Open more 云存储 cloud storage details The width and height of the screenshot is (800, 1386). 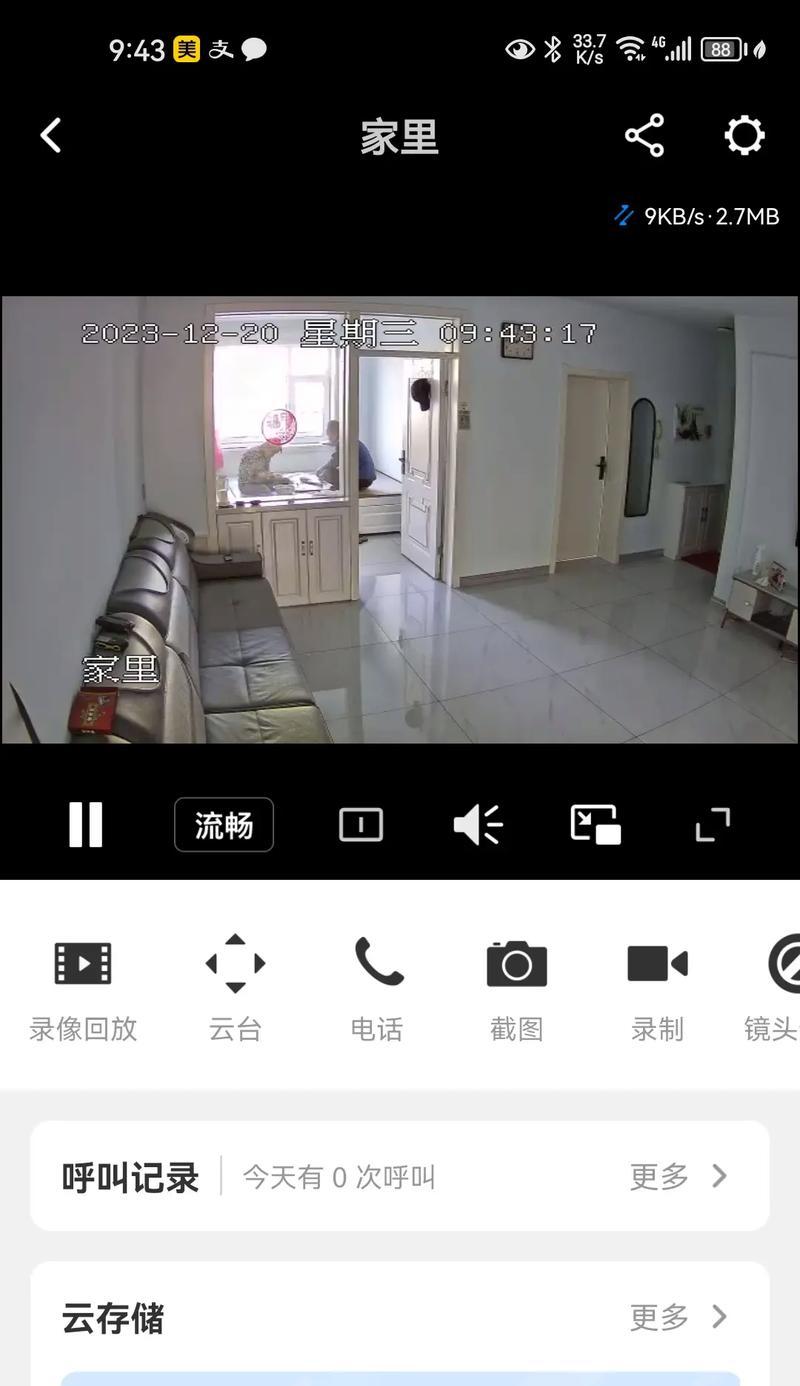tap(677, 1318)
